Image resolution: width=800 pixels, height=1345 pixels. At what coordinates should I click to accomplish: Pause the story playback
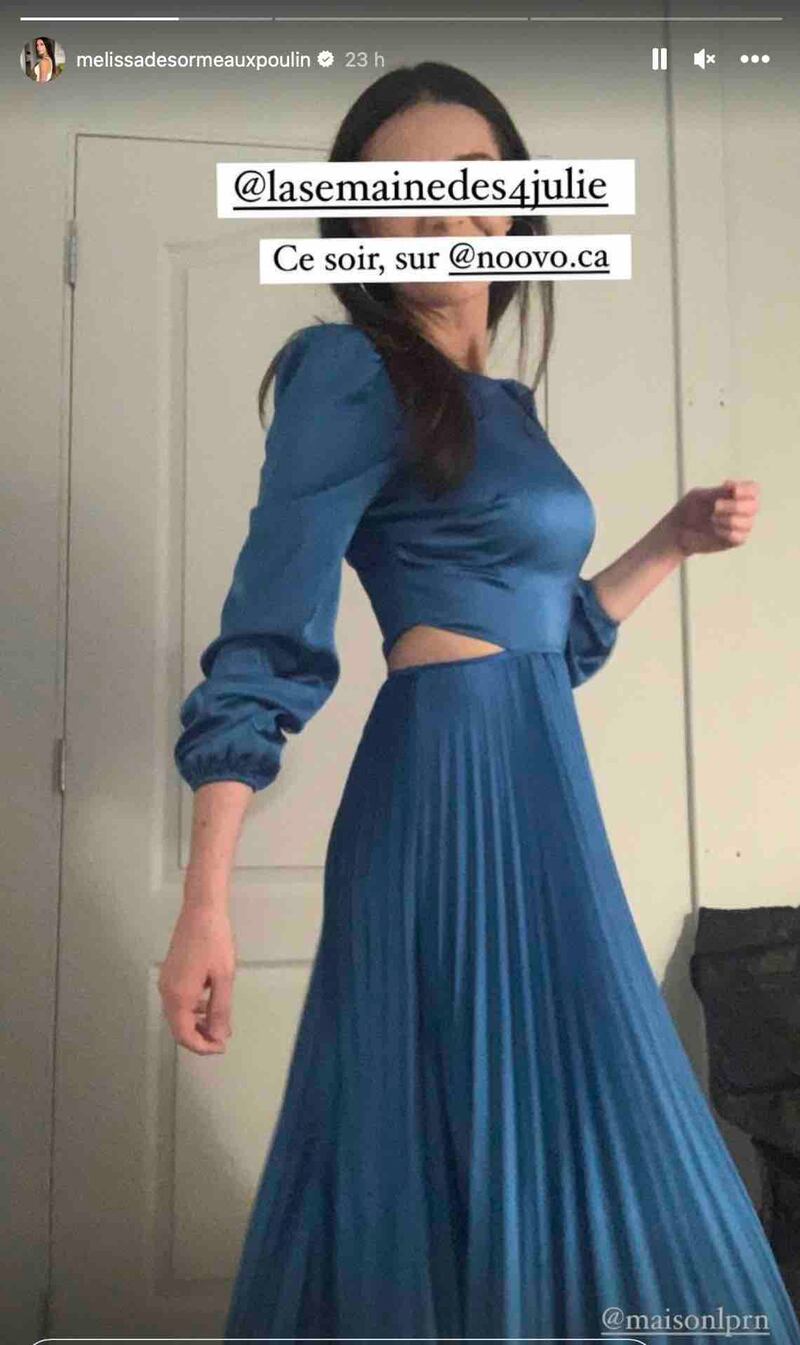(659, 60)
